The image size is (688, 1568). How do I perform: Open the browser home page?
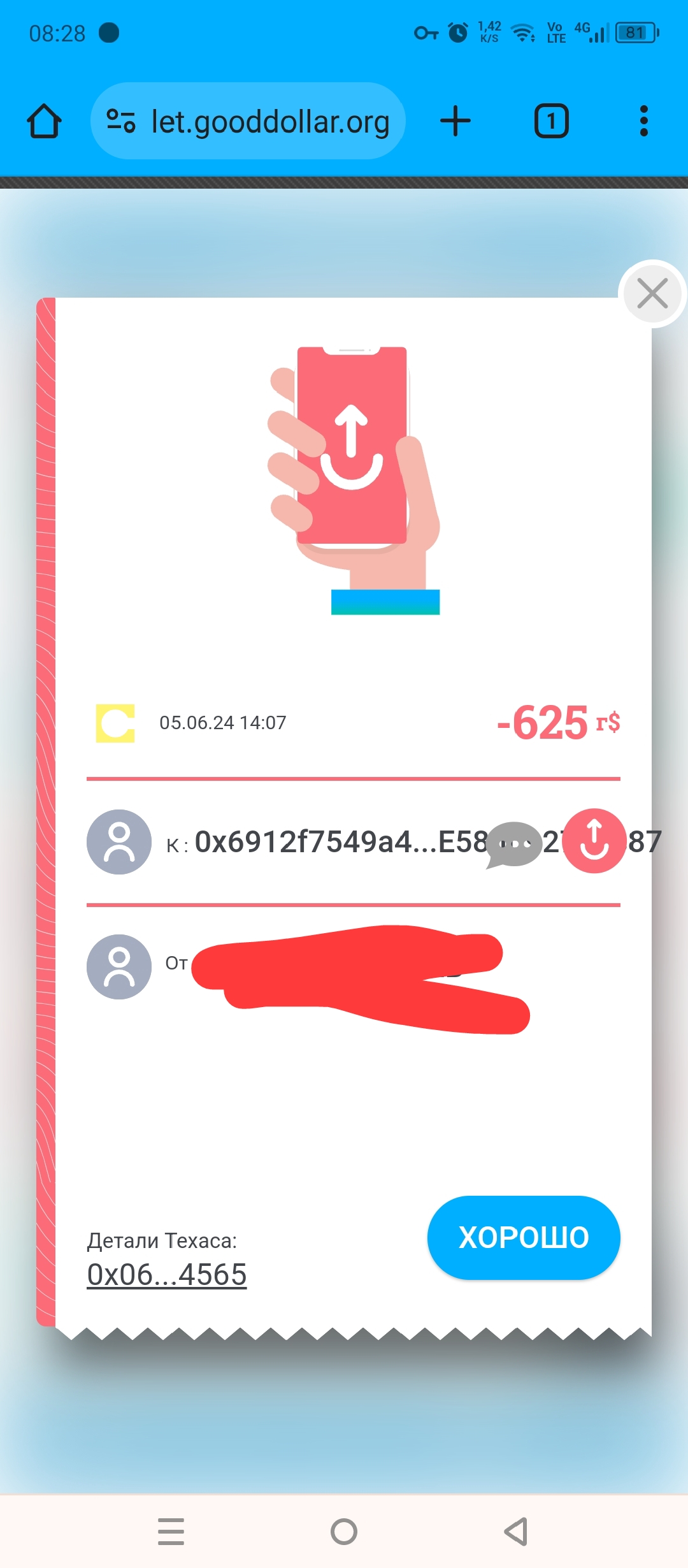click(44, 121)
